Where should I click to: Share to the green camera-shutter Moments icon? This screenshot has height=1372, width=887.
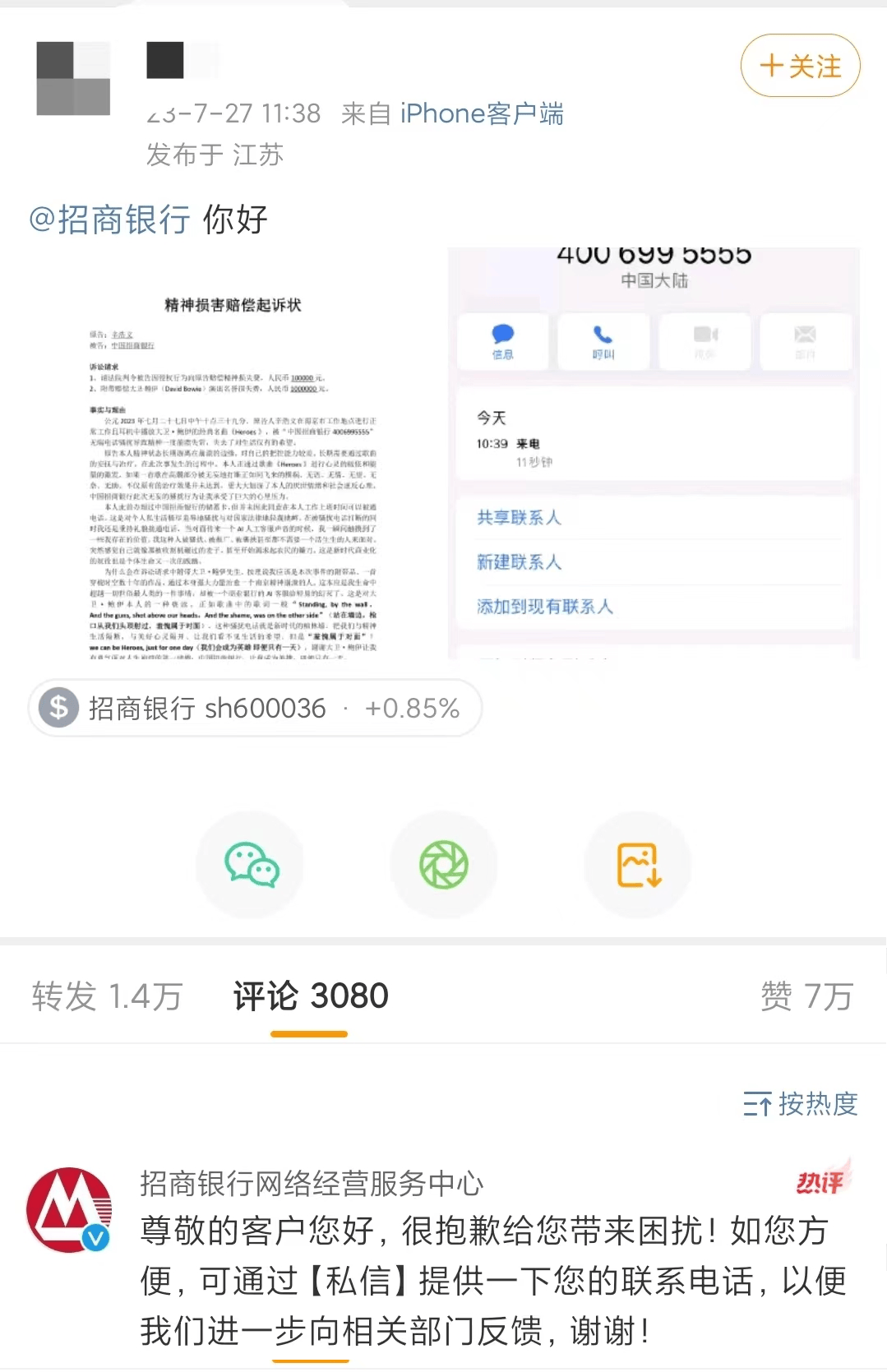click(444, 865)
